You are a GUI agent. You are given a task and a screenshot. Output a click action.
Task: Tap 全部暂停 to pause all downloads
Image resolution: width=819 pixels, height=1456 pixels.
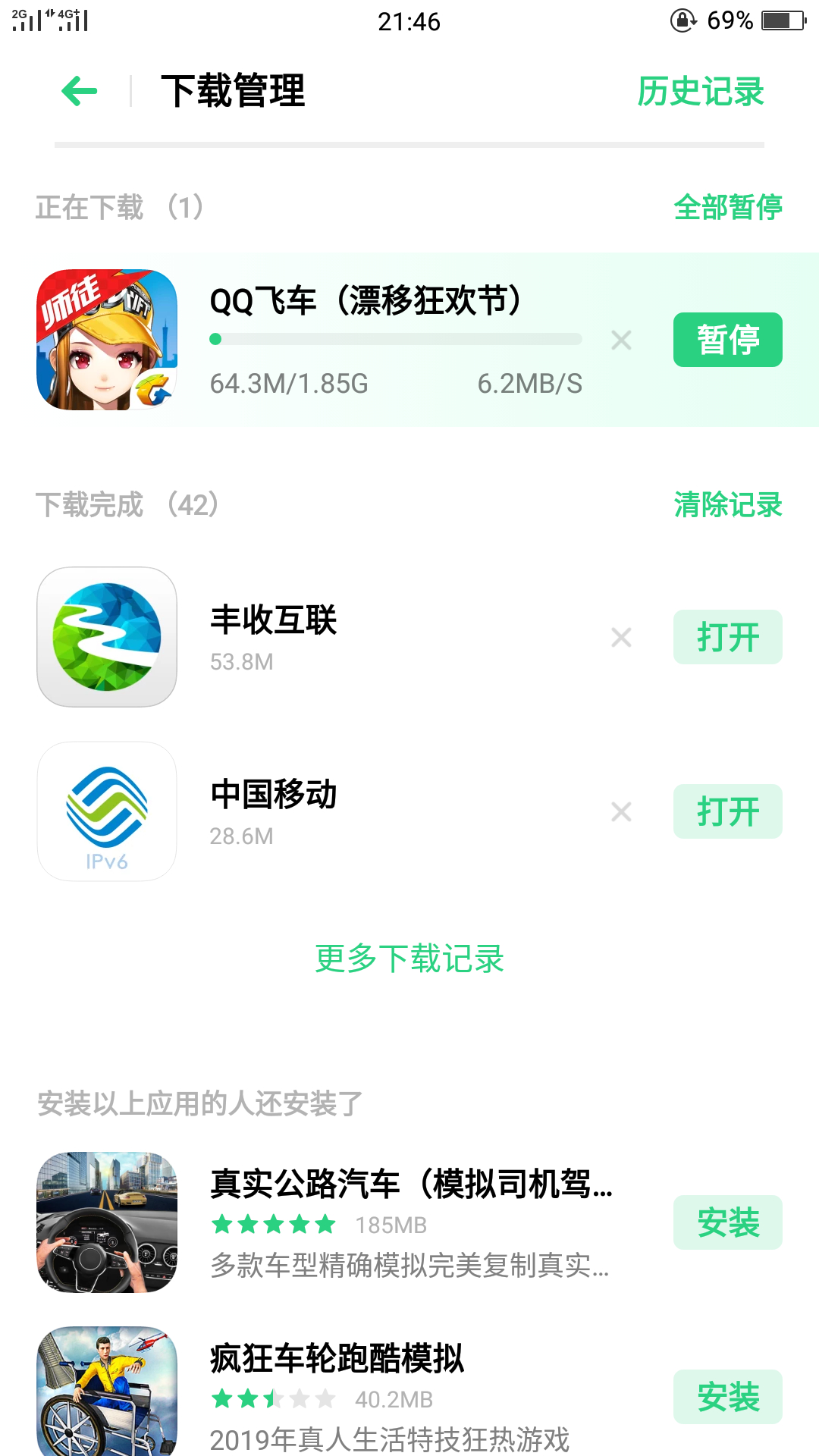727,207
